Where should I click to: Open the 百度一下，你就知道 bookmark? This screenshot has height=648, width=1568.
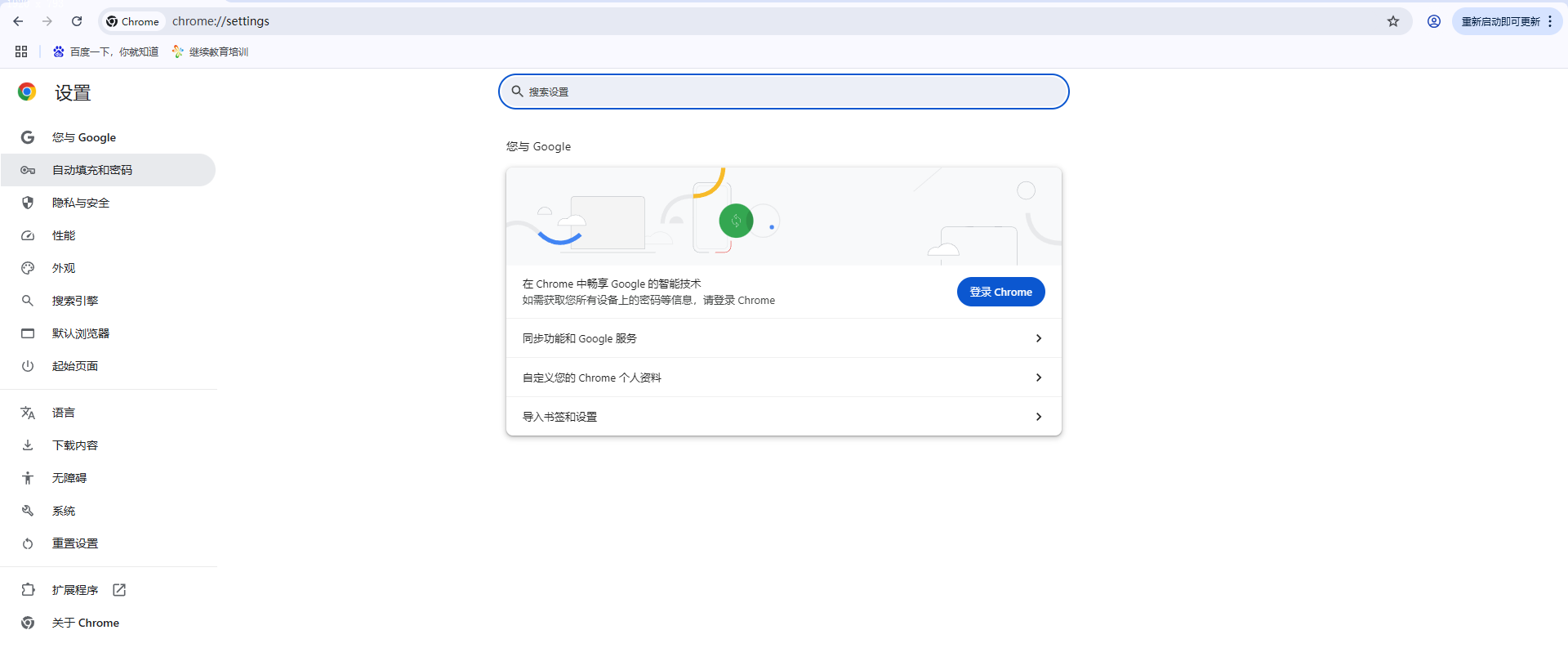pos(106,51)
